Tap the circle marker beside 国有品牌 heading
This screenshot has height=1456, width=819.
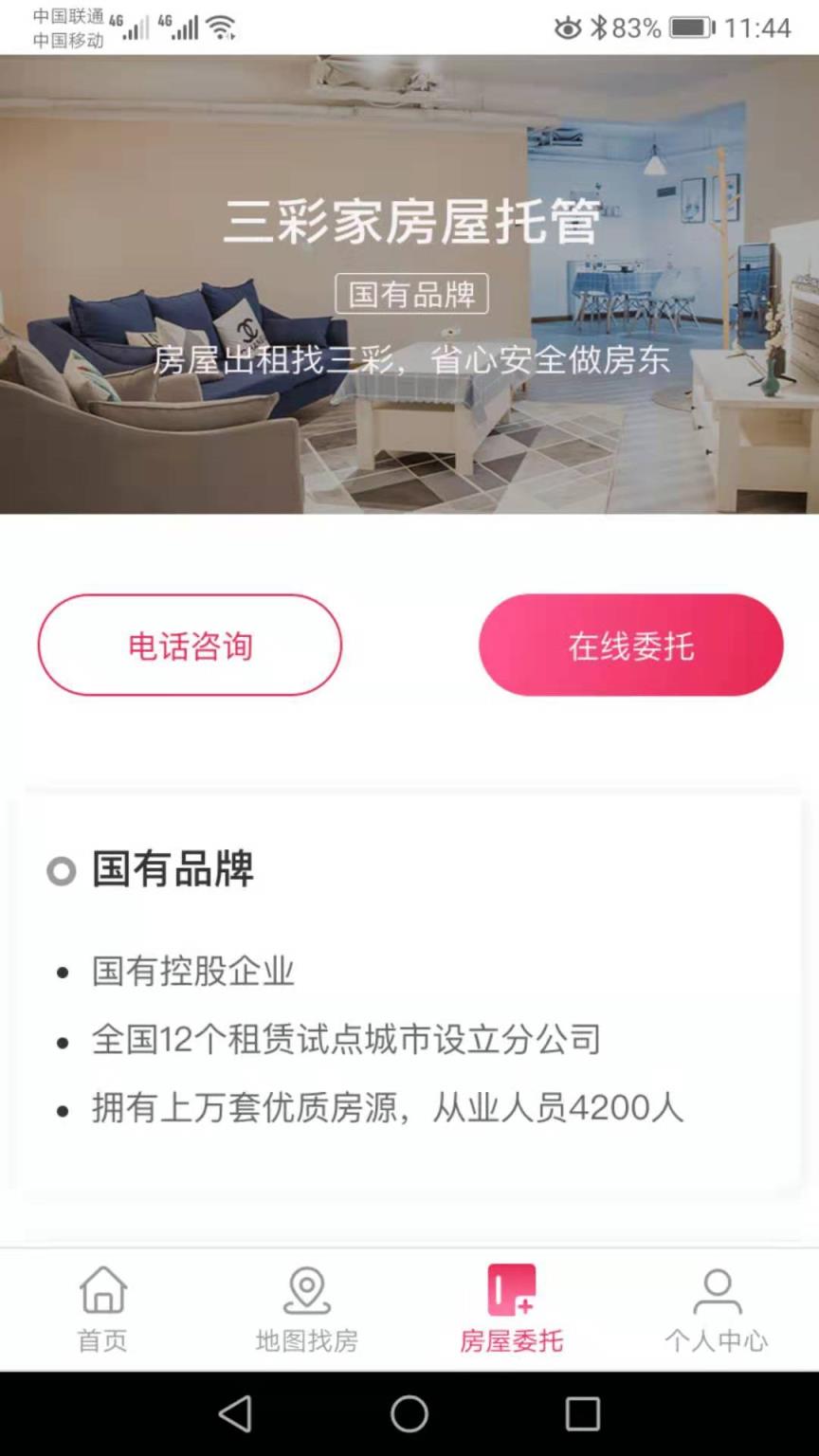61,871
